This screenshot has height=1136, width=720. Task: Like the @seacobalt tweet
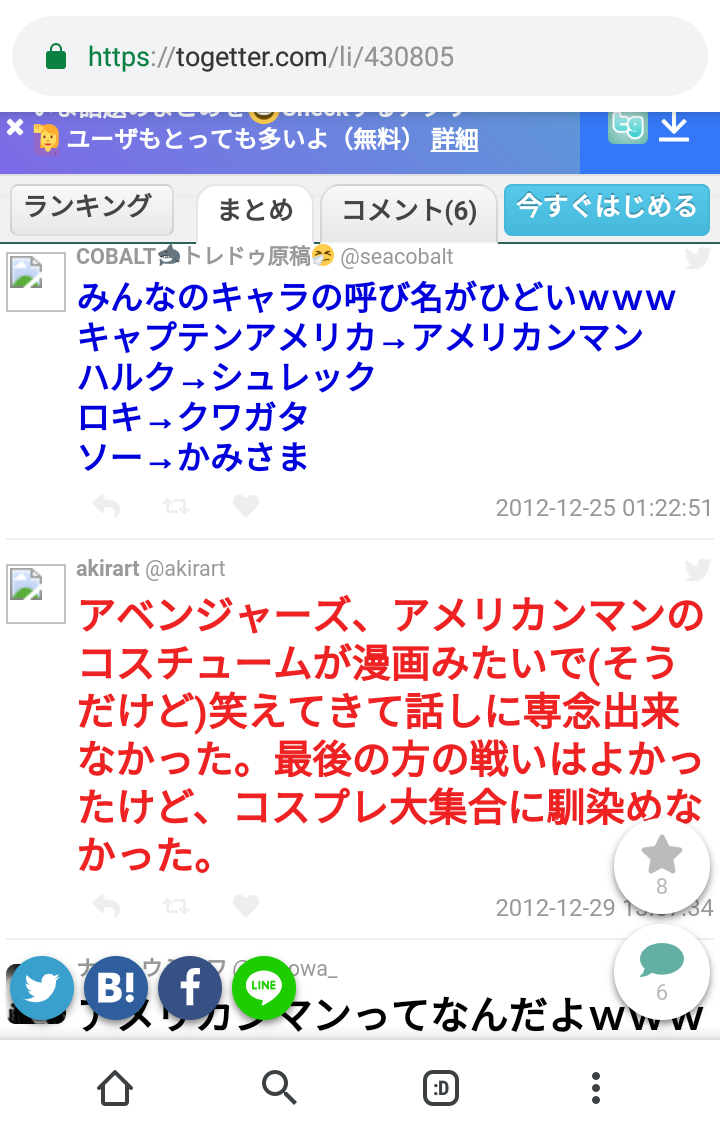[246, 506]
